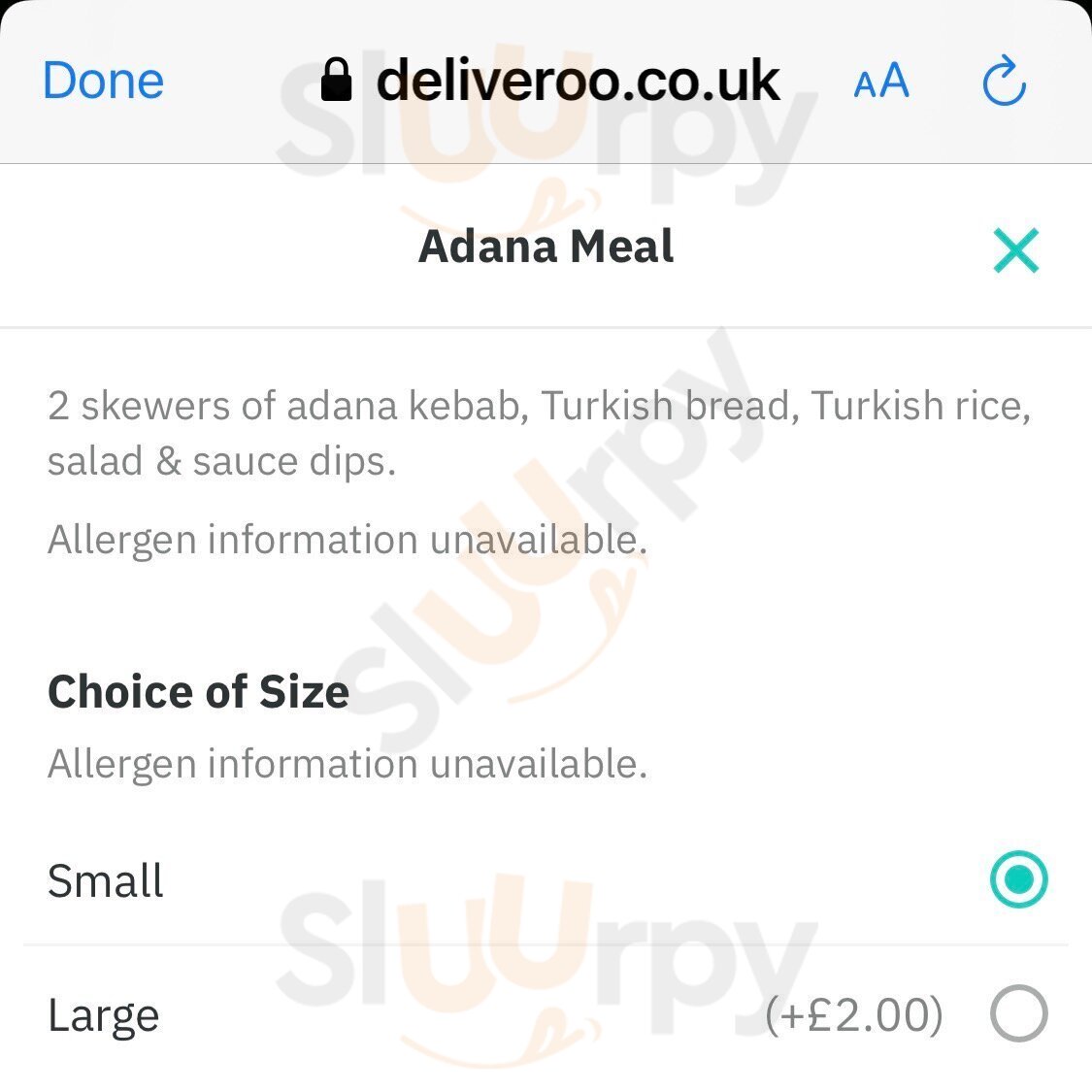Tap the deliveroo.co.uk address bar
This screenshot has width=1092, height=1092.
[550, 82]
